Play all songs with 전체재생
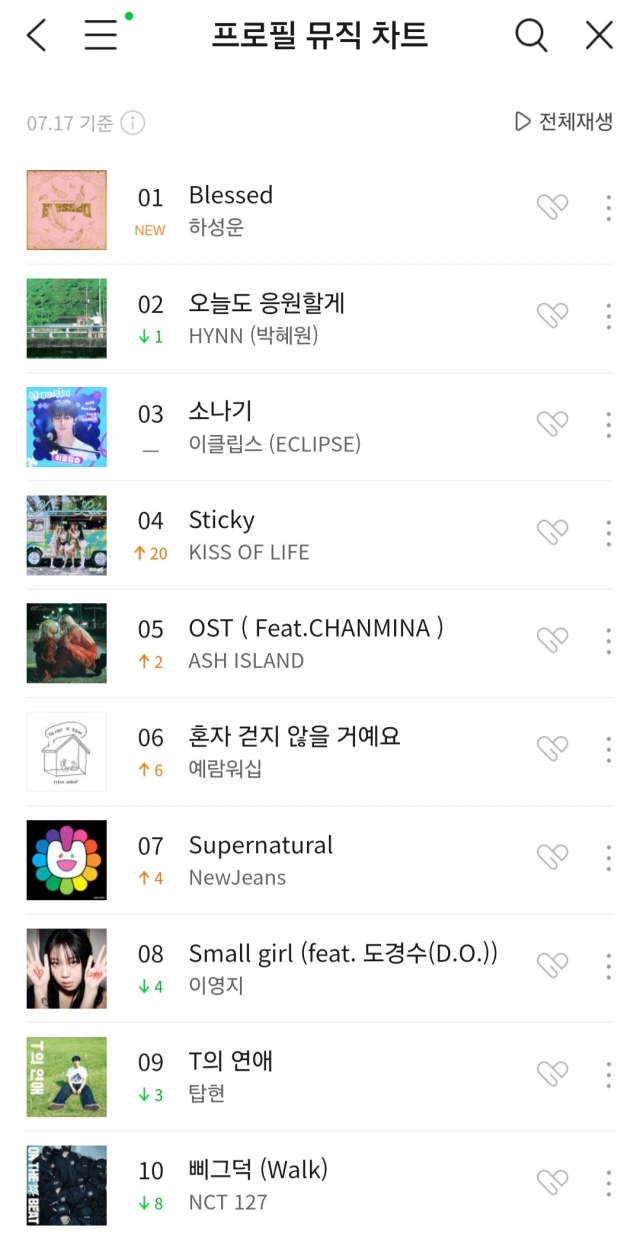 563,122
